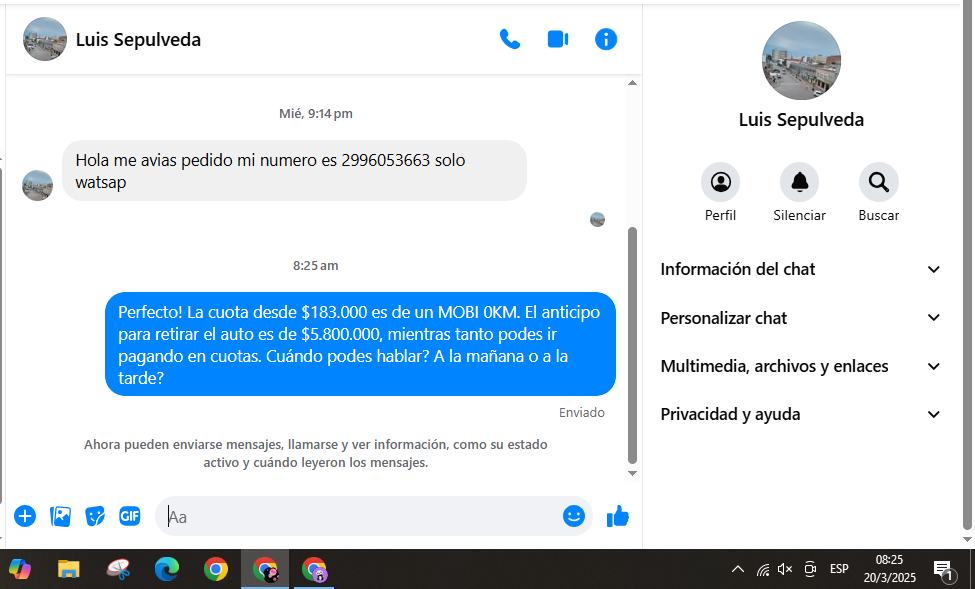
Task: Open more actions plus button
Action: [x=25, y=516]
